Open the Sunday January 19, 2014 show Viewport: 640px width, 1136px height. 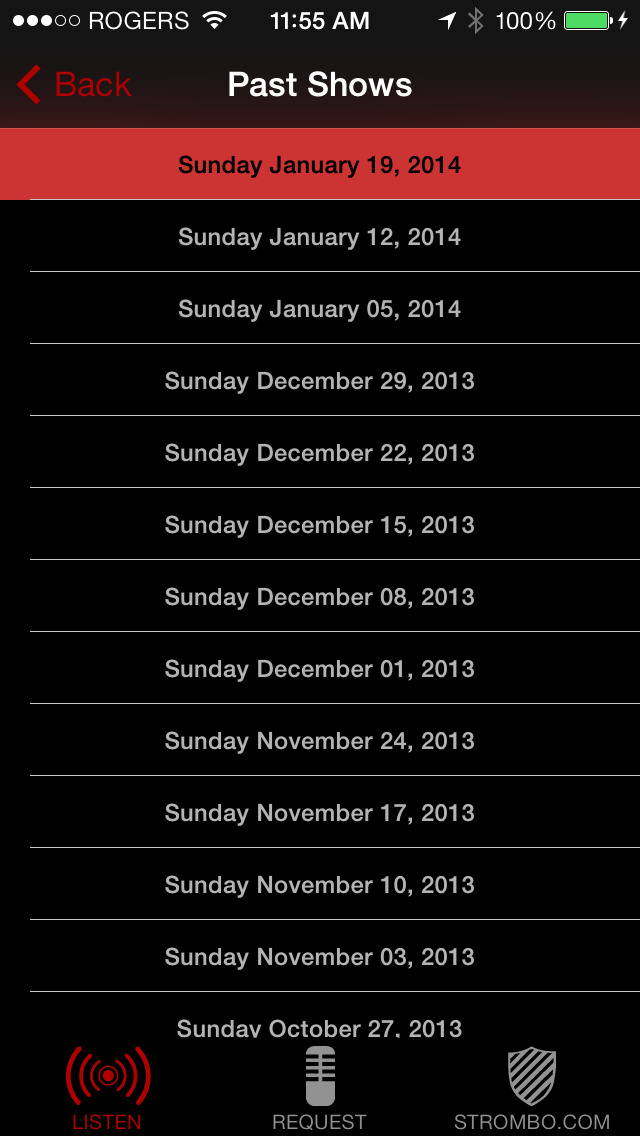pyautogui.click(x=320, y=164)
